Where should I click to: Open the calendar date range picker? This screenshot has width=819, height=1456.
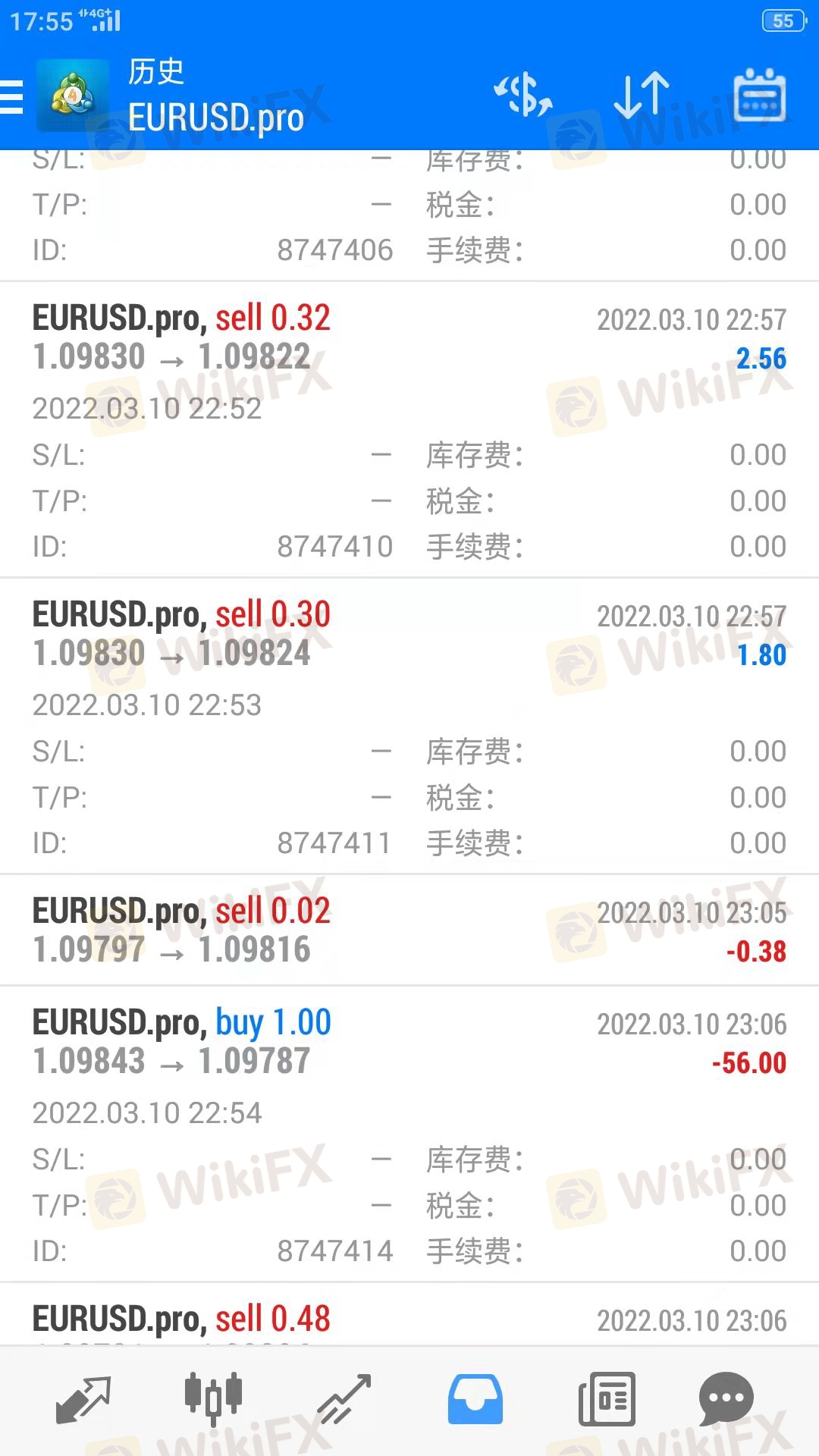pos(759,96)
